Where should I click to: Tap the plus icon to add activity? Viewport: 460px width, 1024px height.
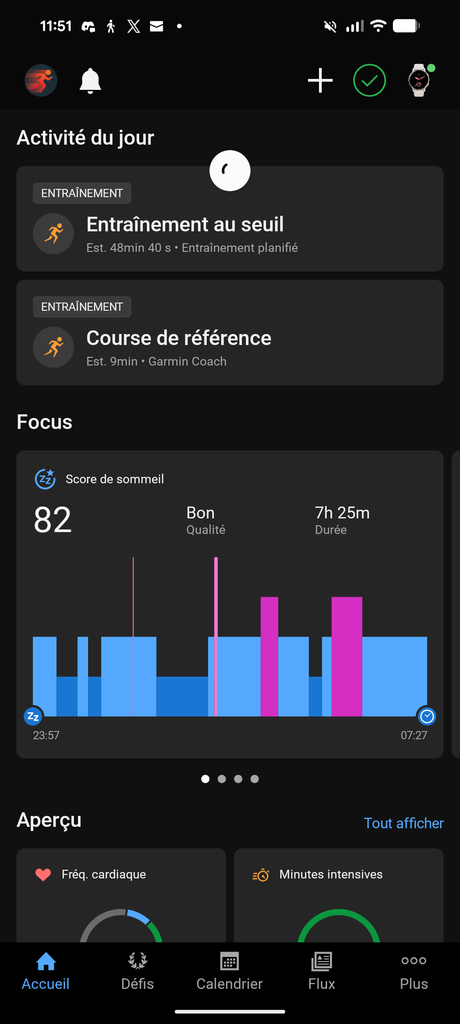[320, 81]
